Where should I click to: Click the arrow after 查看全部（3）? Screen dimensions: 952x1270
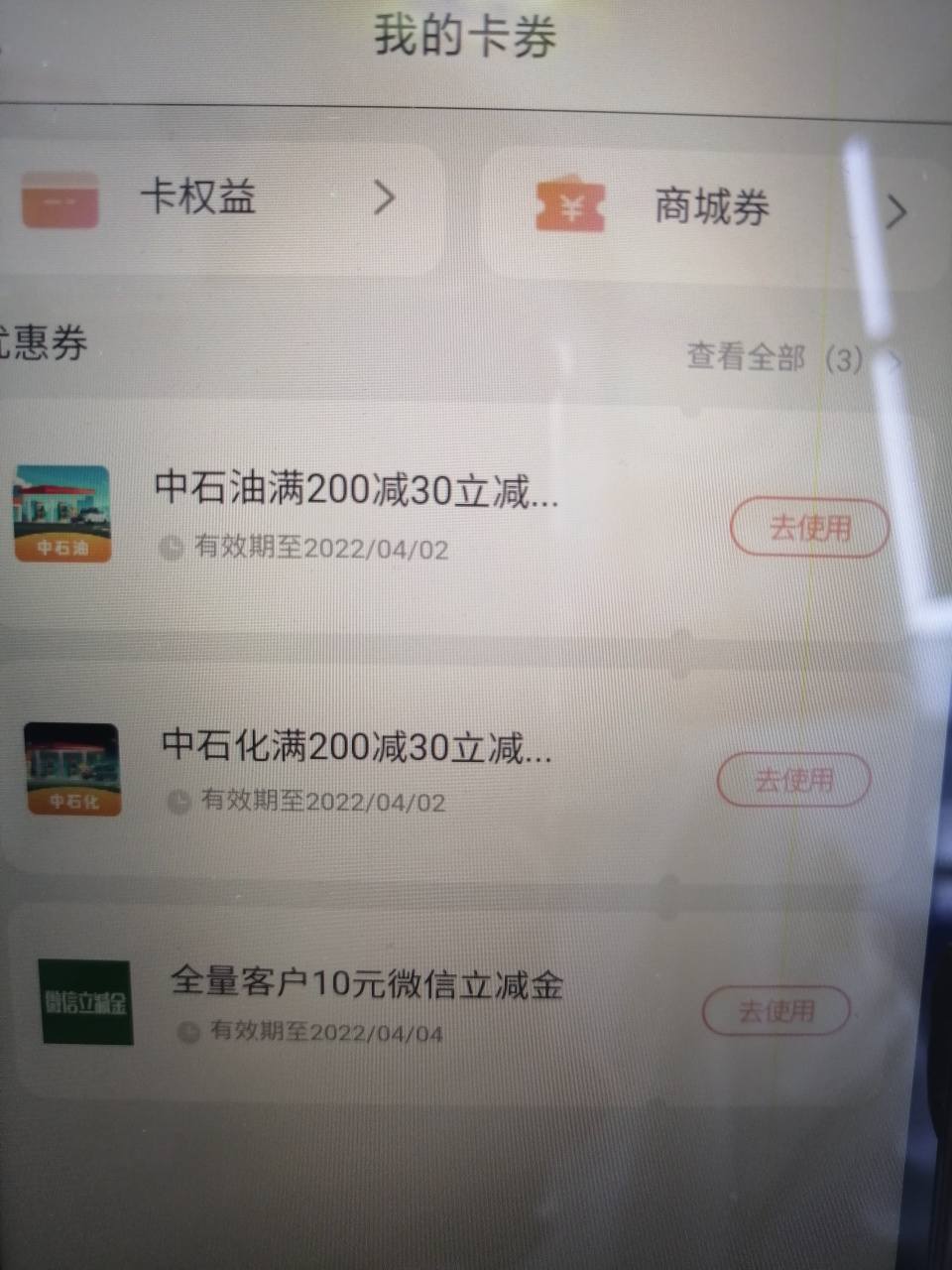(x=897, y=359)
